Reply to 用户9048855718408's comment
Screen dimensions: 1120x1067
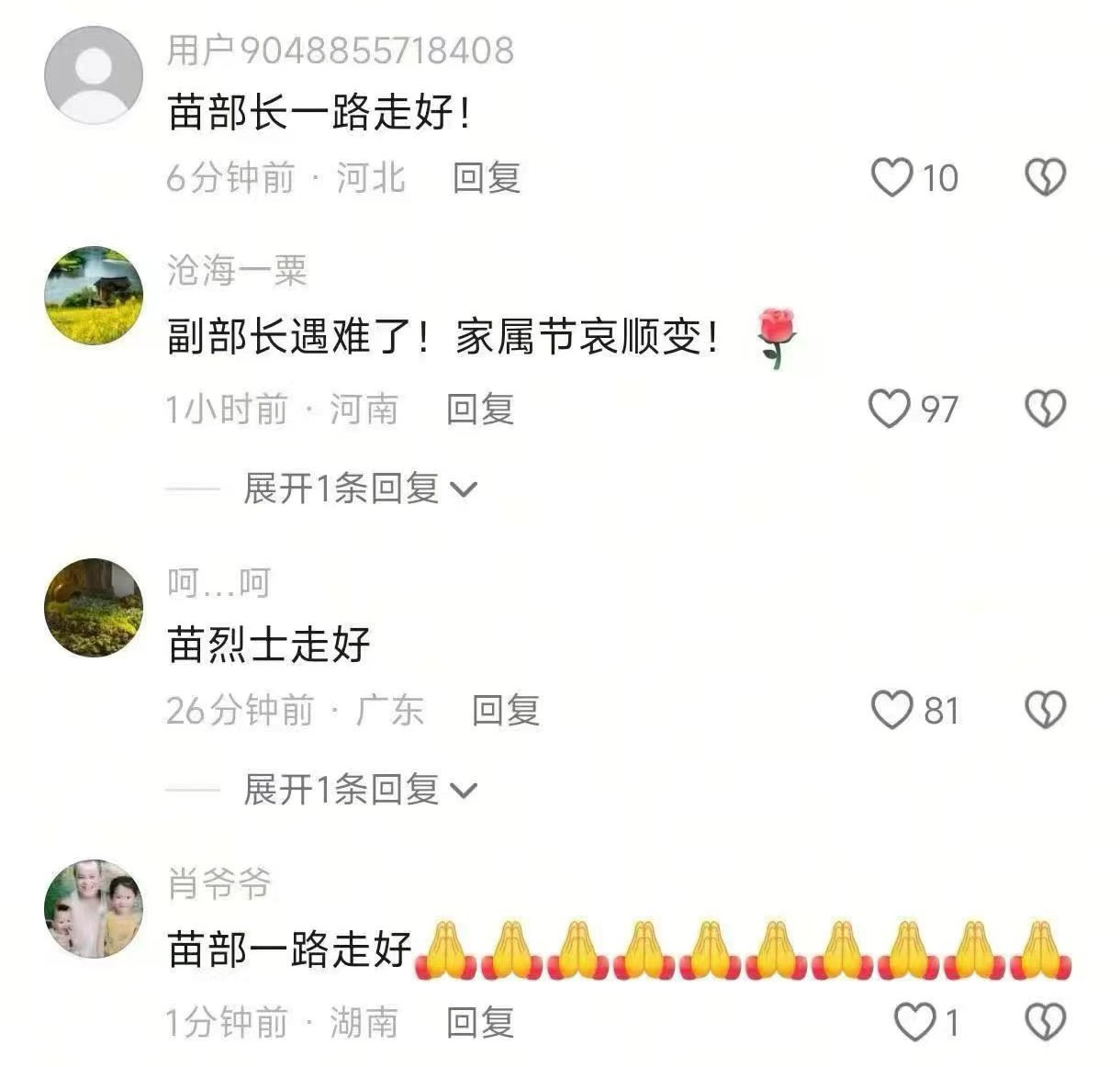[x=487, y=177]
